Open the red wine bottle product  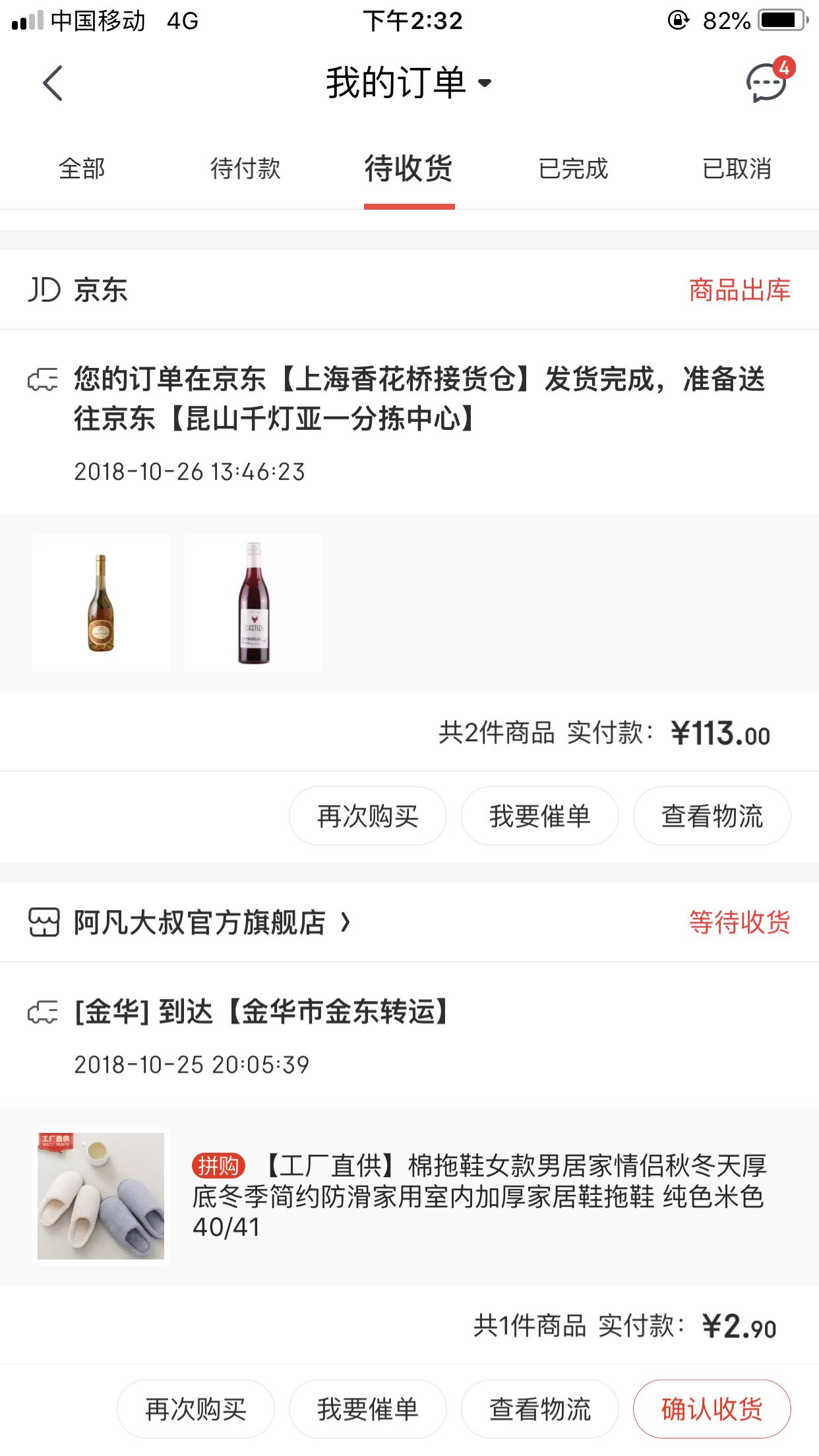point(253,603)
